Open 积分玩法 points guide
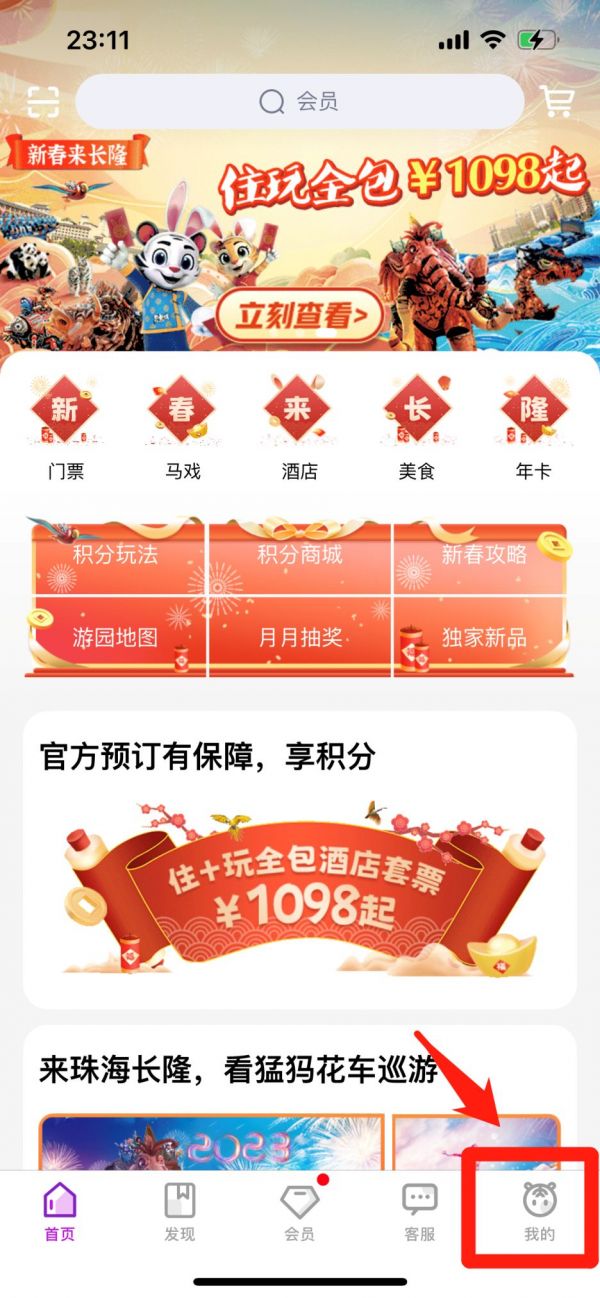Screen dimensions: 600x1298 [116, 555]
